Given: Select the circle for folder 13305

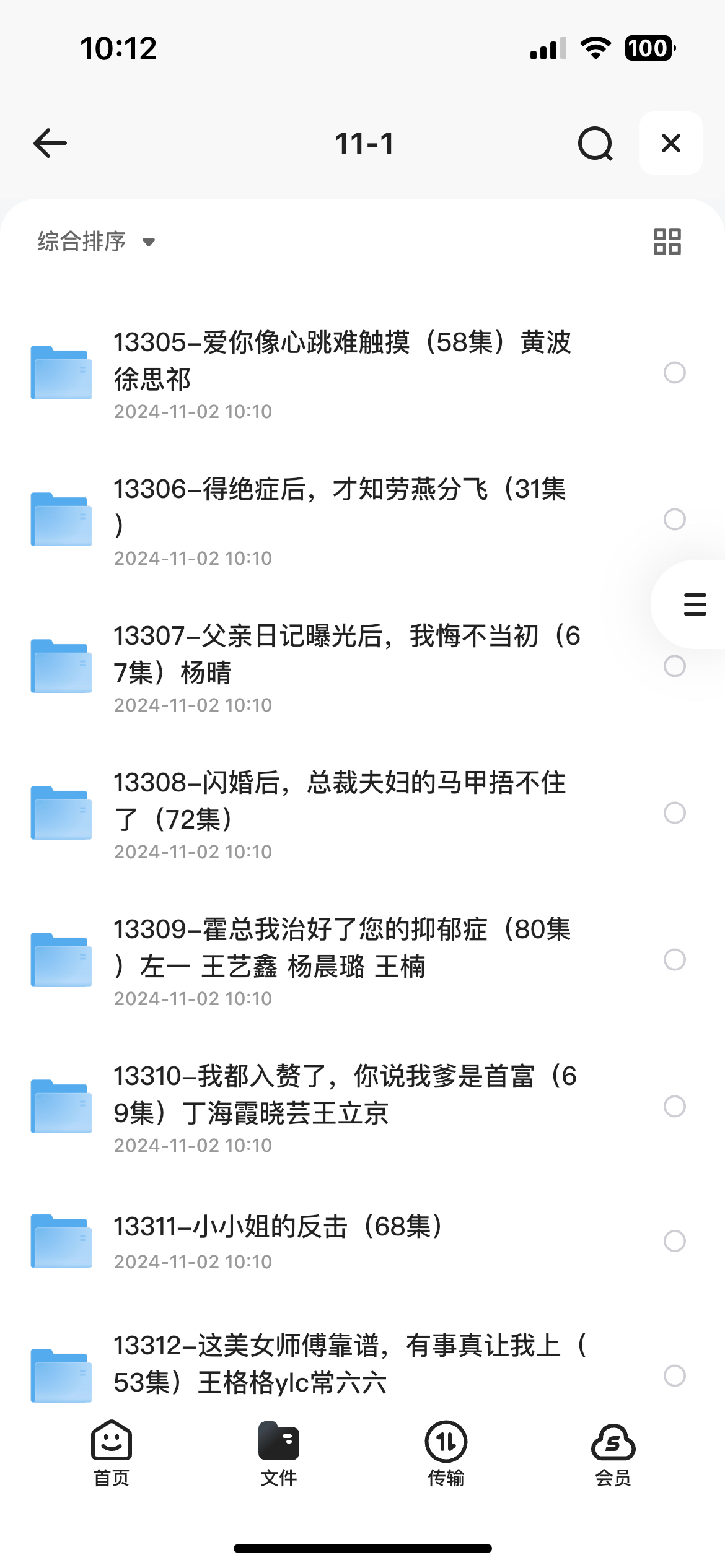Looking at the screenshot, I should [674, 372].
